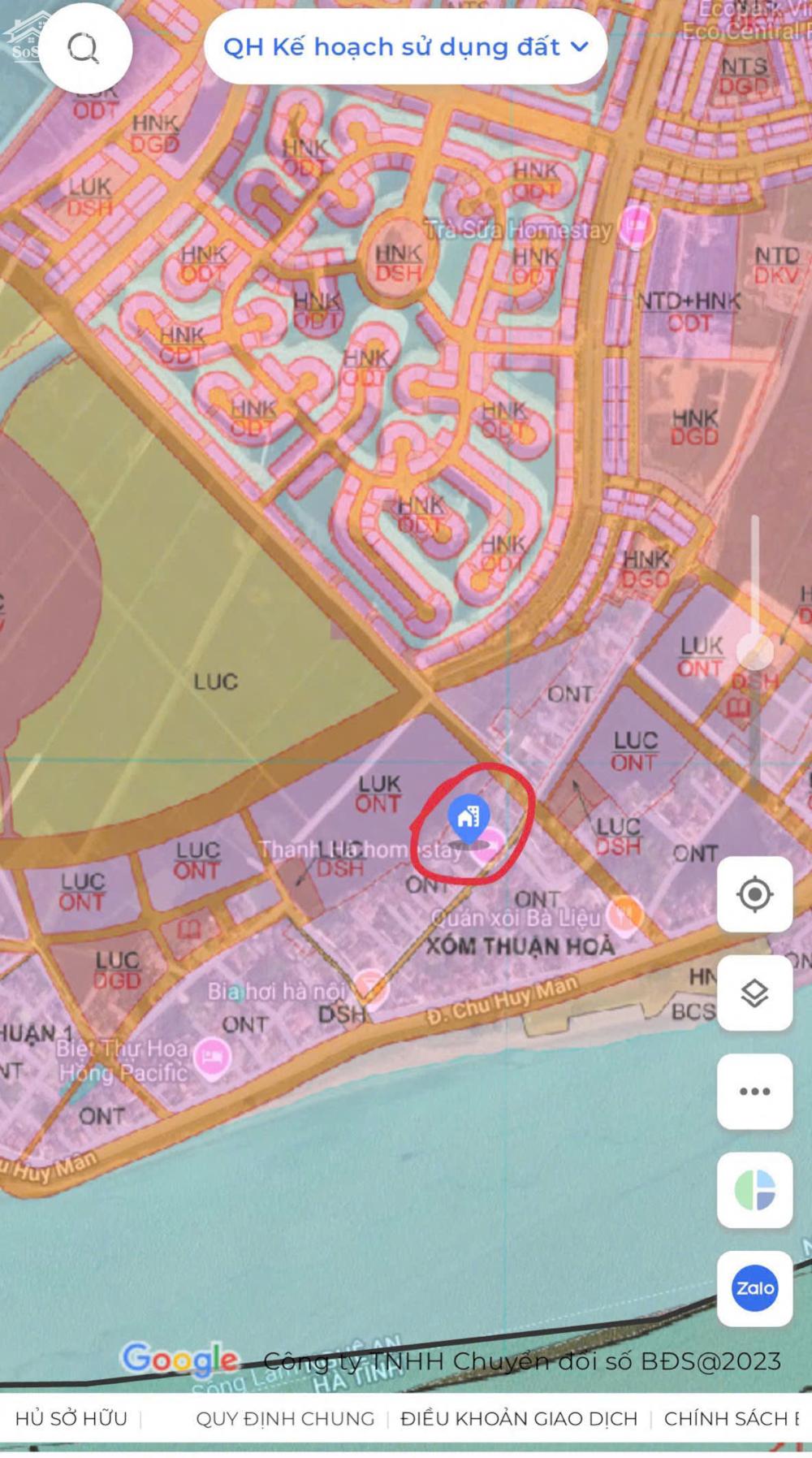Expand the QH Kế hoạch sử dụng đất dropdown
The height and width of the screenshot is (1458, 812).
pos(405,47)
